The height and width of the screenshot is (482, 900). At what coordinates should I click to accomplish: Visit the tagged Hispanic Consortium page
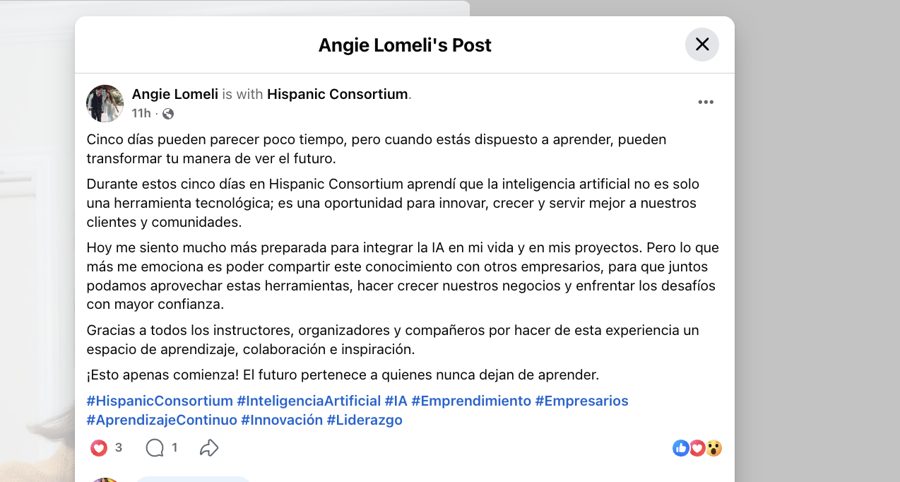(x=338, y=94)
